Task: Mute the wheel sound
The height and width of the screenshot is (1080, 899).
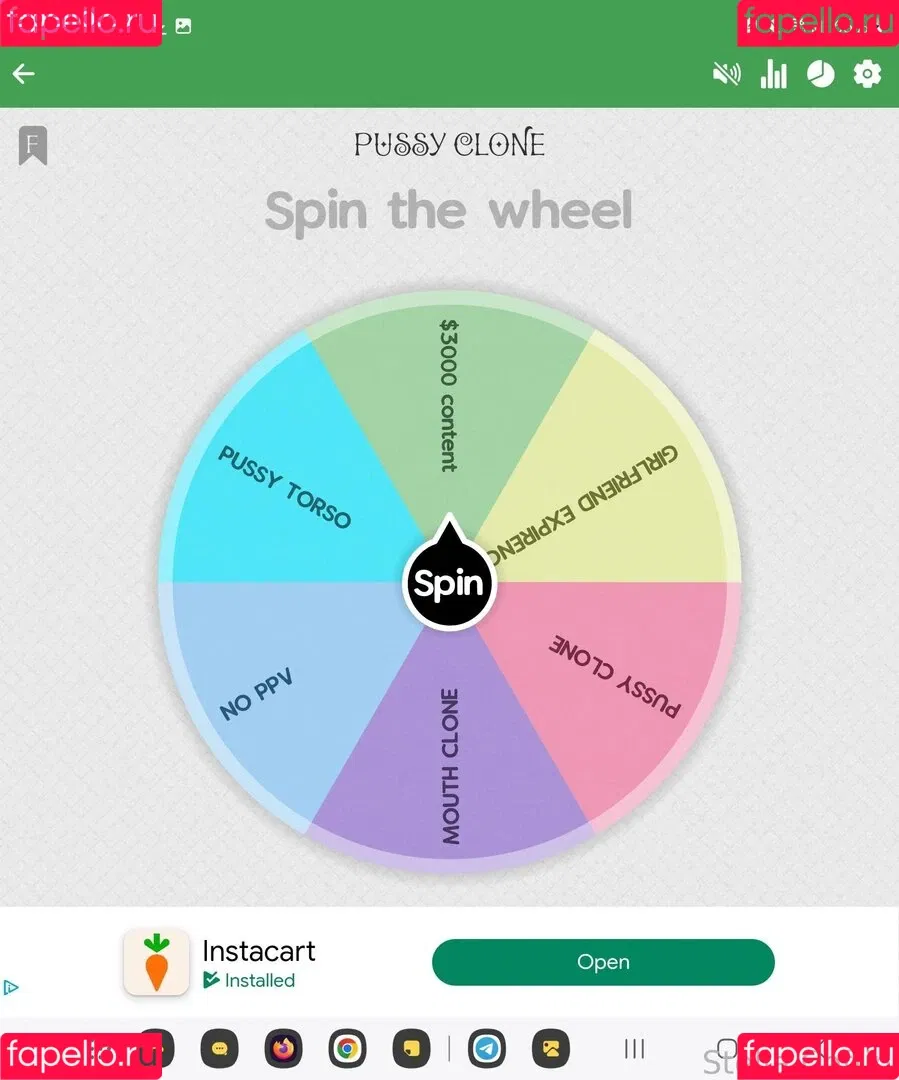Action: 726,74
